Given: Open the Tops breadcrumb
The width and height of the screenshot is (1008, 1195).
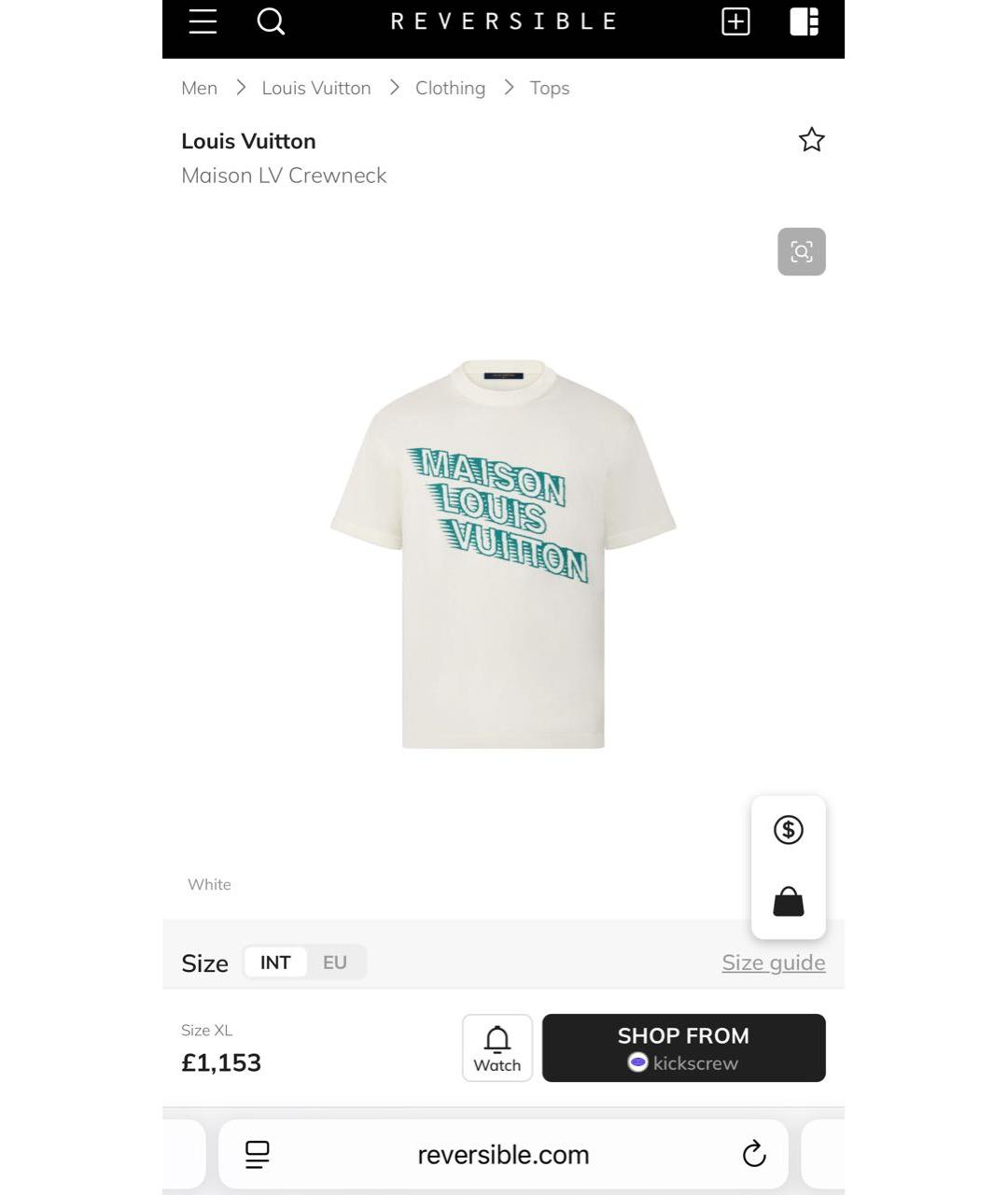Looking at the screenshot, I should (549, 88).
